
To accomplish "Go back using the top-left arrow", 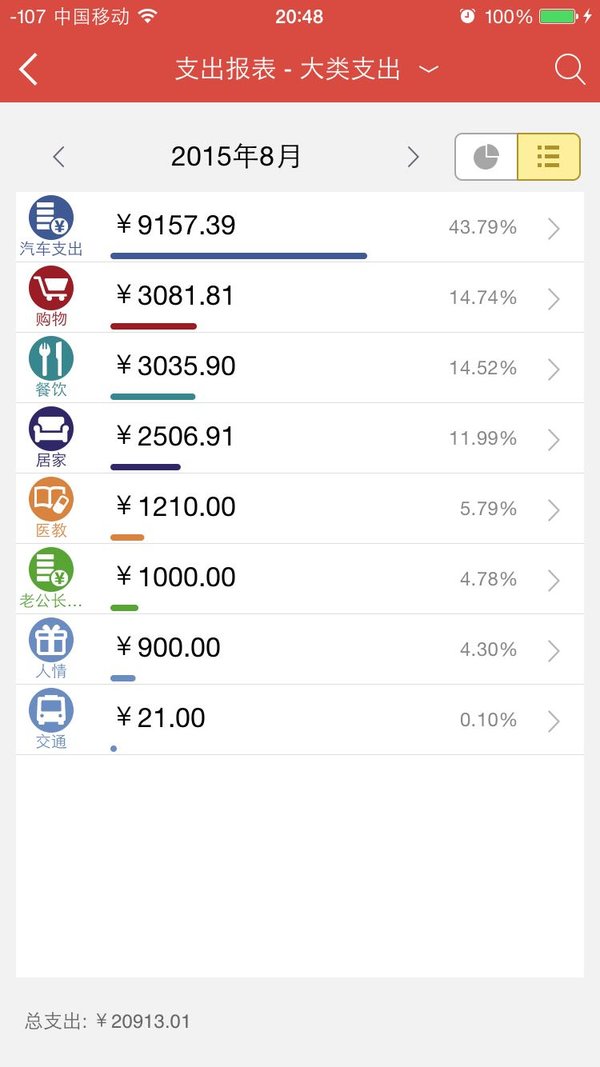I will click(29, 69).
